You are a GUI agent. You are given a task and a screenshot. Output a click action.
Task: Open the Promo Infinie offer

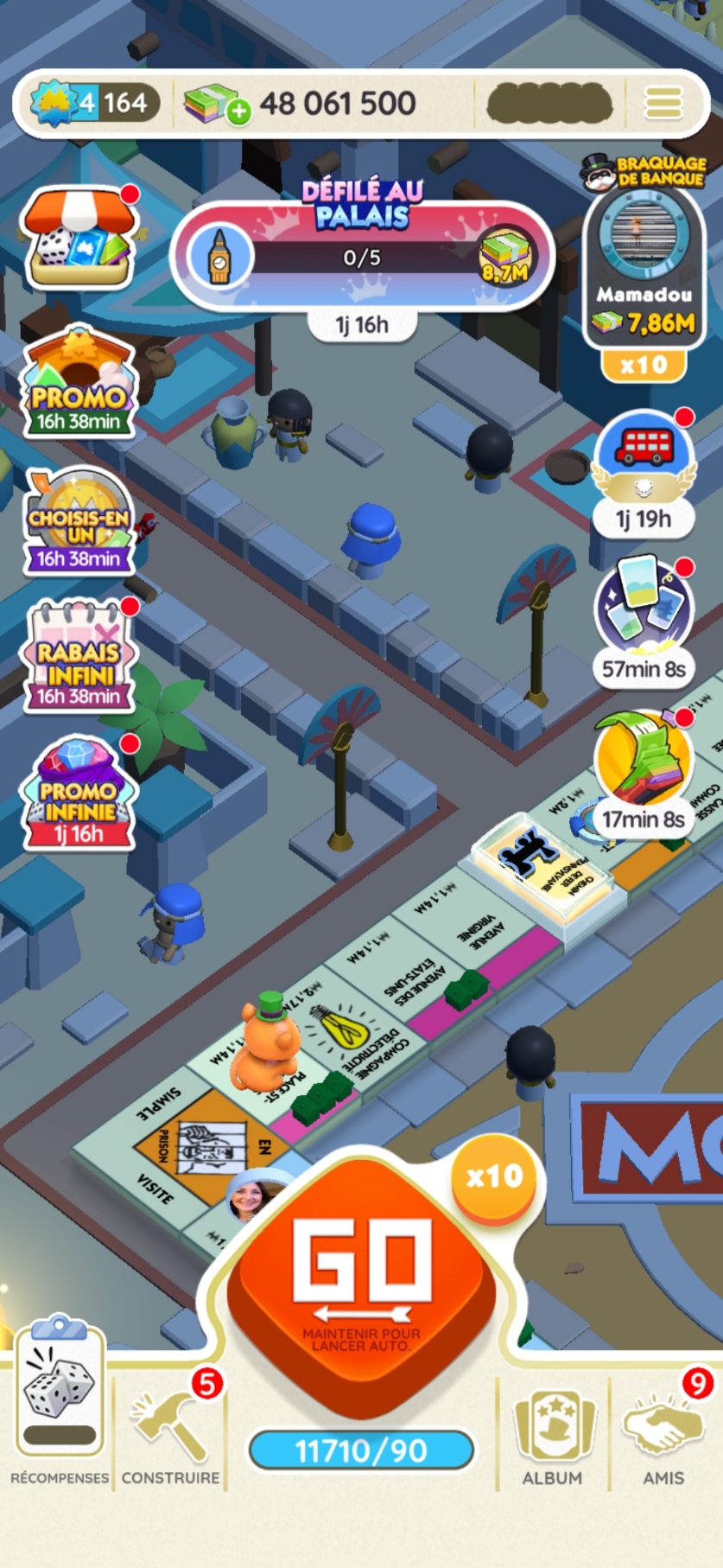[79, 794]
